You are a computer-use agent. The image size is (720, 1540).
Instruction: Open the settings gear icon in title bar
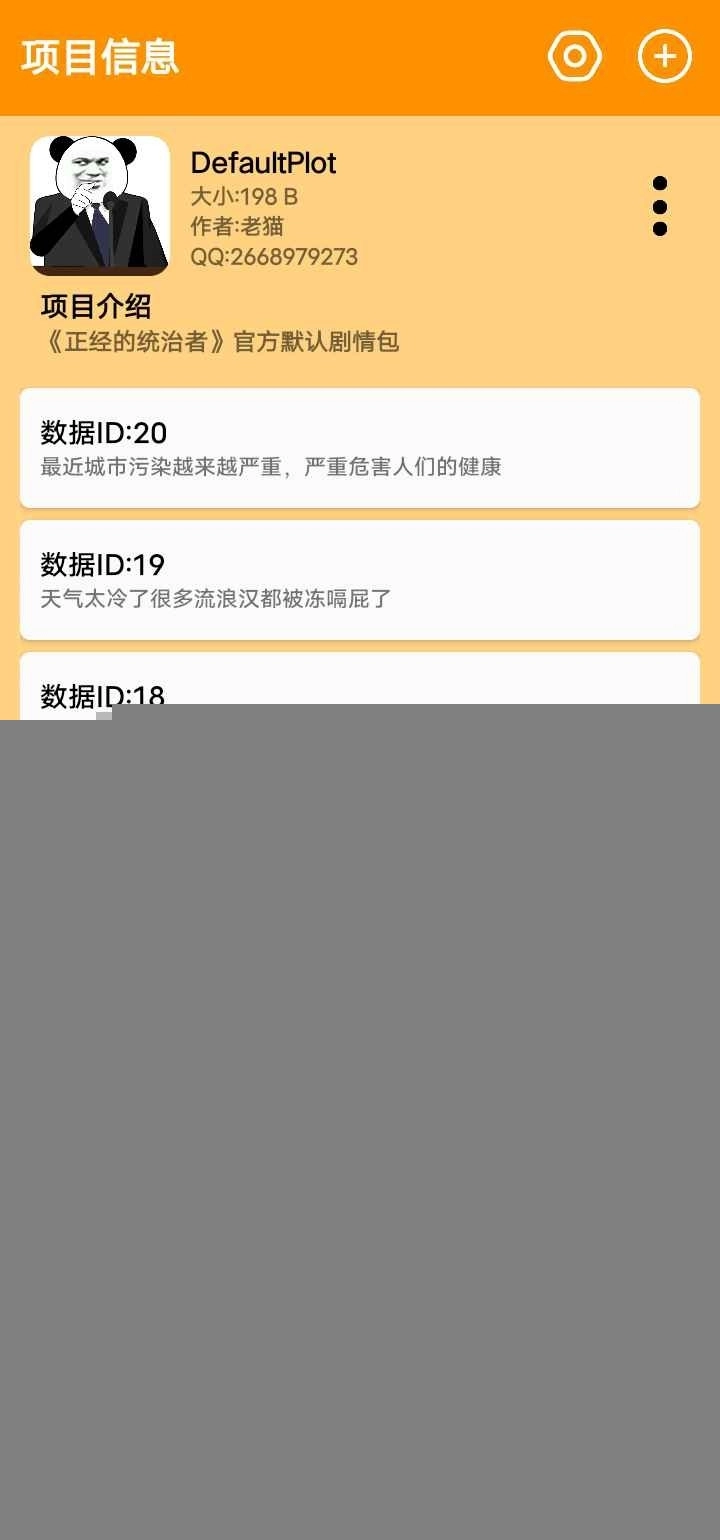[x=575, y=56]
